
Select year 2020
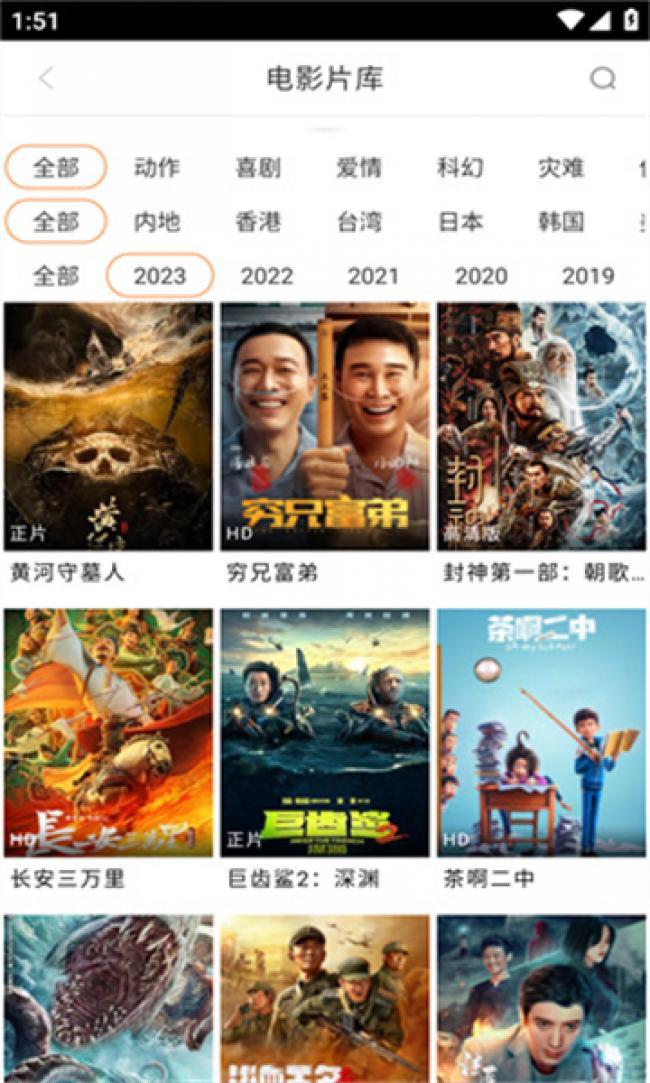[x=481, y=276]
